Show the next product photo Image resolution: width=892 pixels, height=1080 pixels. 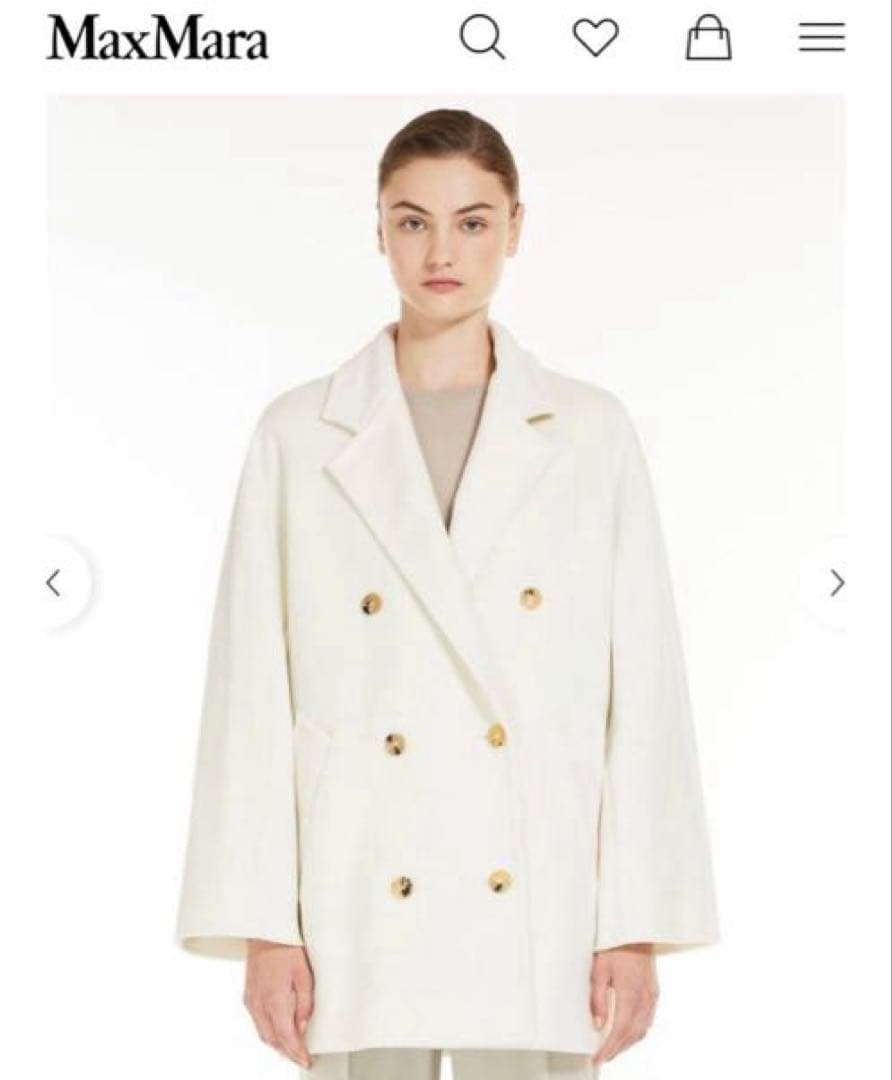837,583
